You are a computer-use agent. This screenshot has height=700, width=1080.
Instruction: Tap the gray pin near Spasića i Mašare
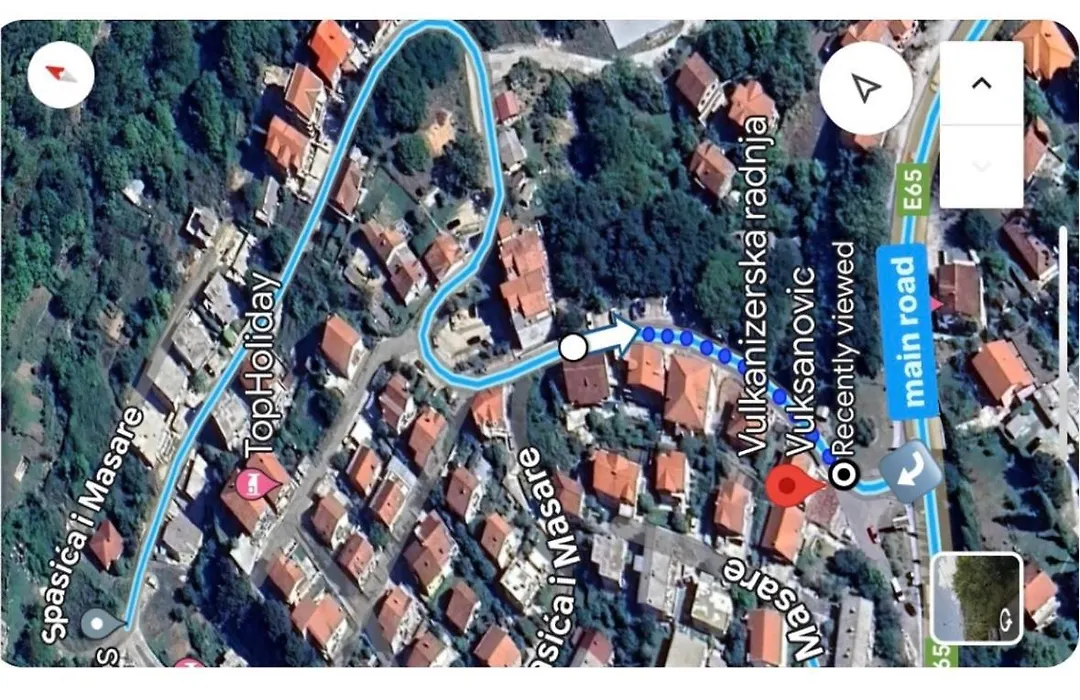coord(97,624)
